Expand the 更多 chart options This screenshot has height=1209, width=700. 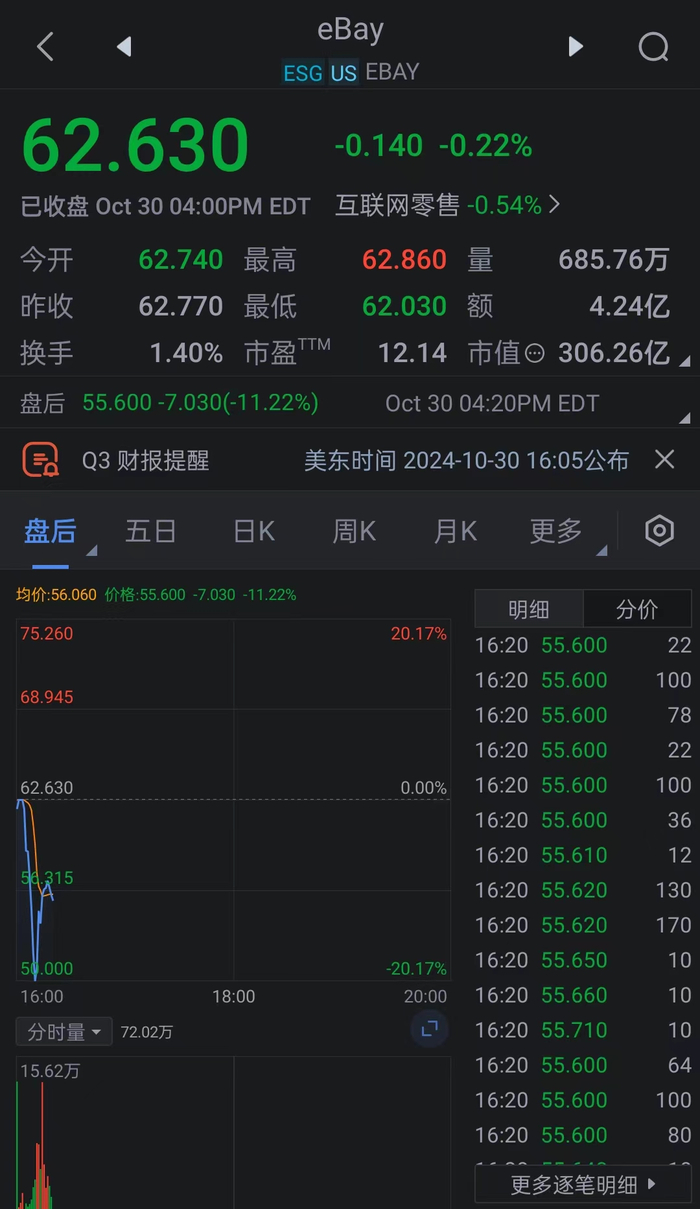coord(556,531)
